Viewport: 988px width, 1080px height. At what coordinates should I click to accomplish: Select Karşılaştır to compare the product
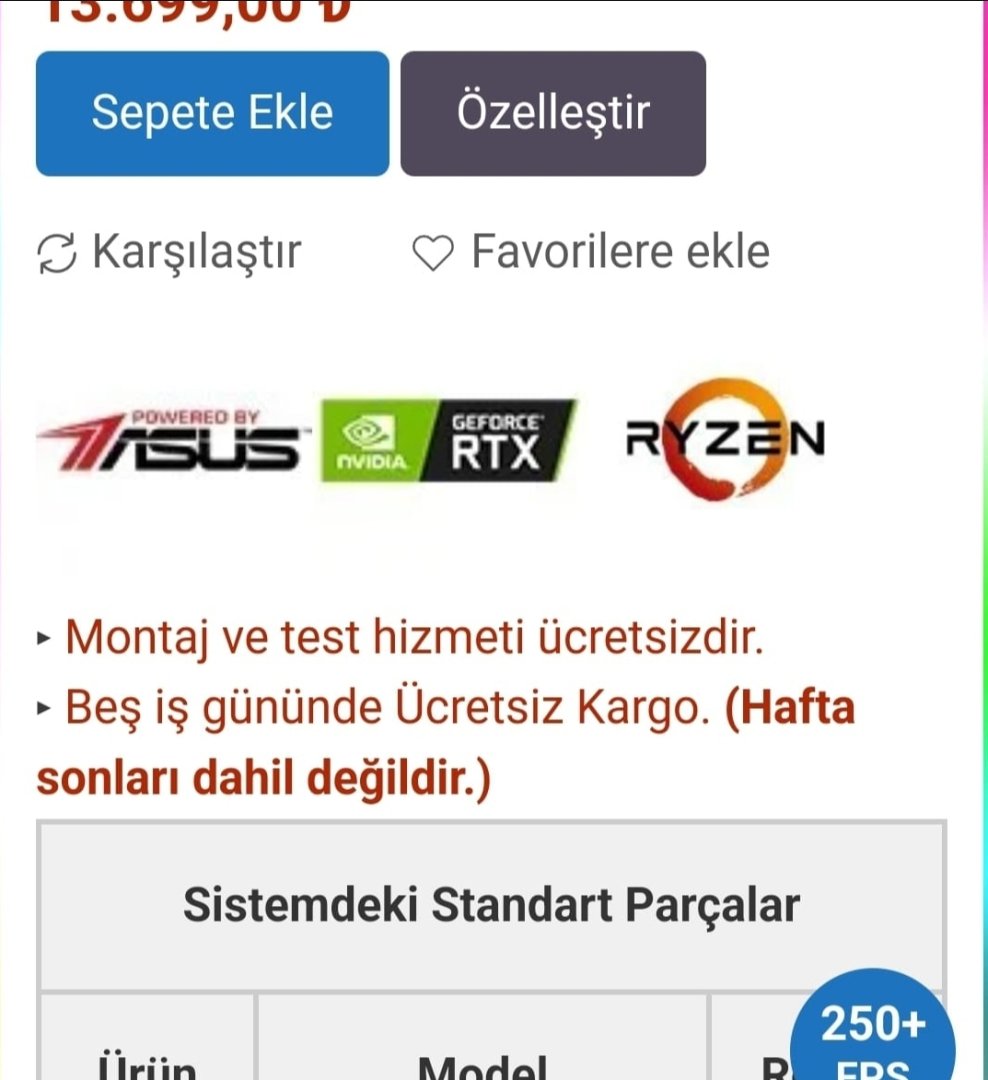point(169,252)
